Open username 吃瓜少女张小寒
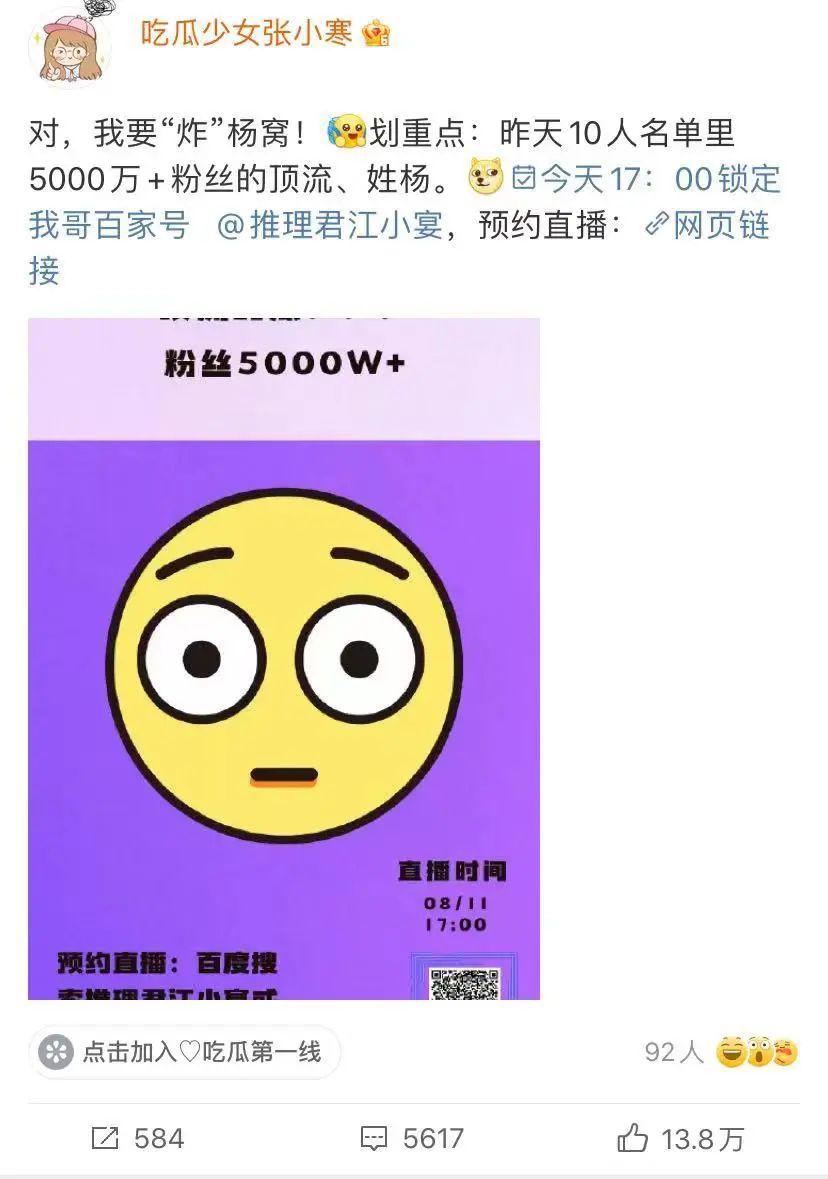The image size is (828, 1179). 246,34
